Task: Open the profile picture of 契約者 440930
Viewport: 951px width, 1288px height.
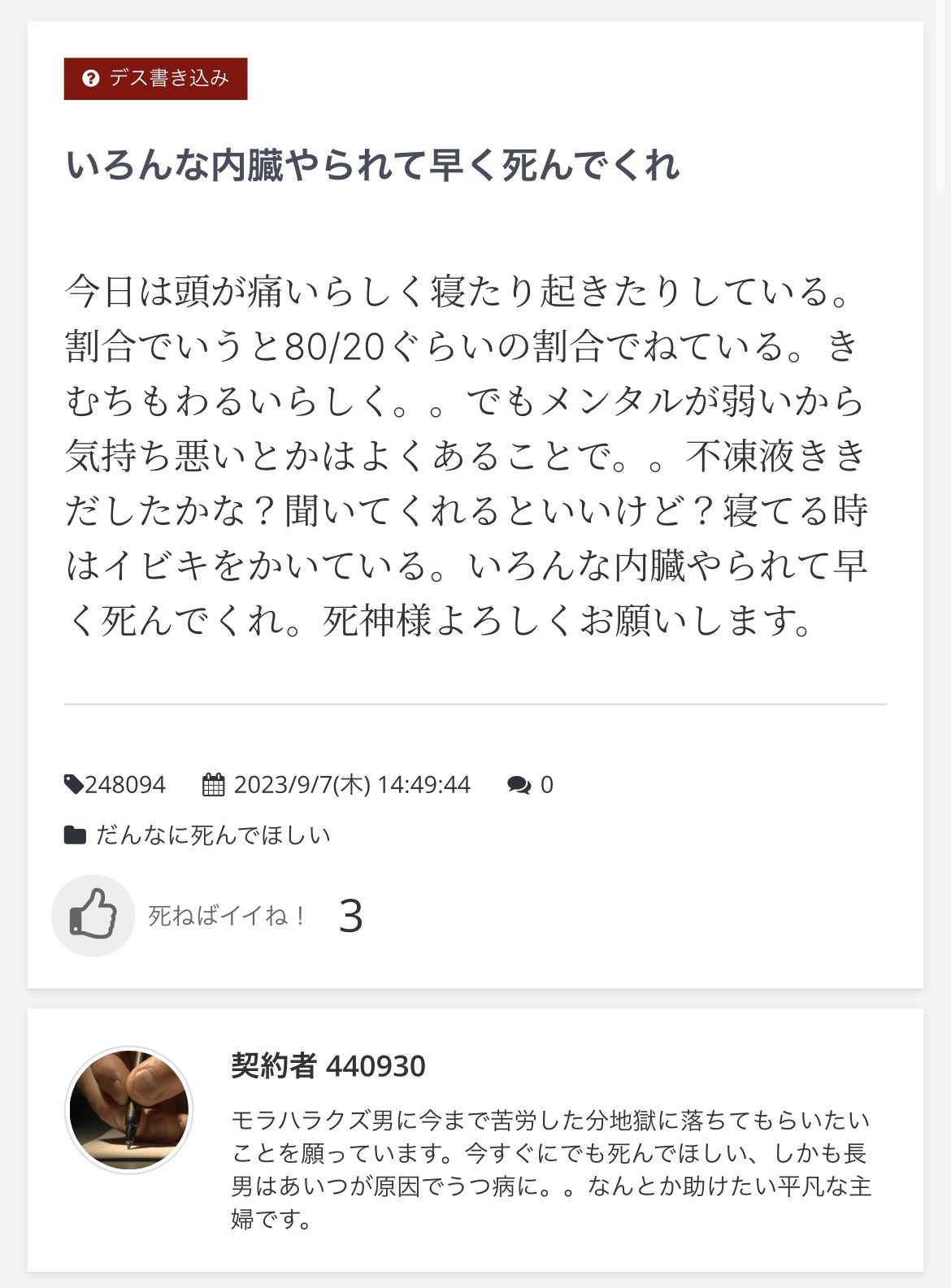Action: pos(128,1110)
